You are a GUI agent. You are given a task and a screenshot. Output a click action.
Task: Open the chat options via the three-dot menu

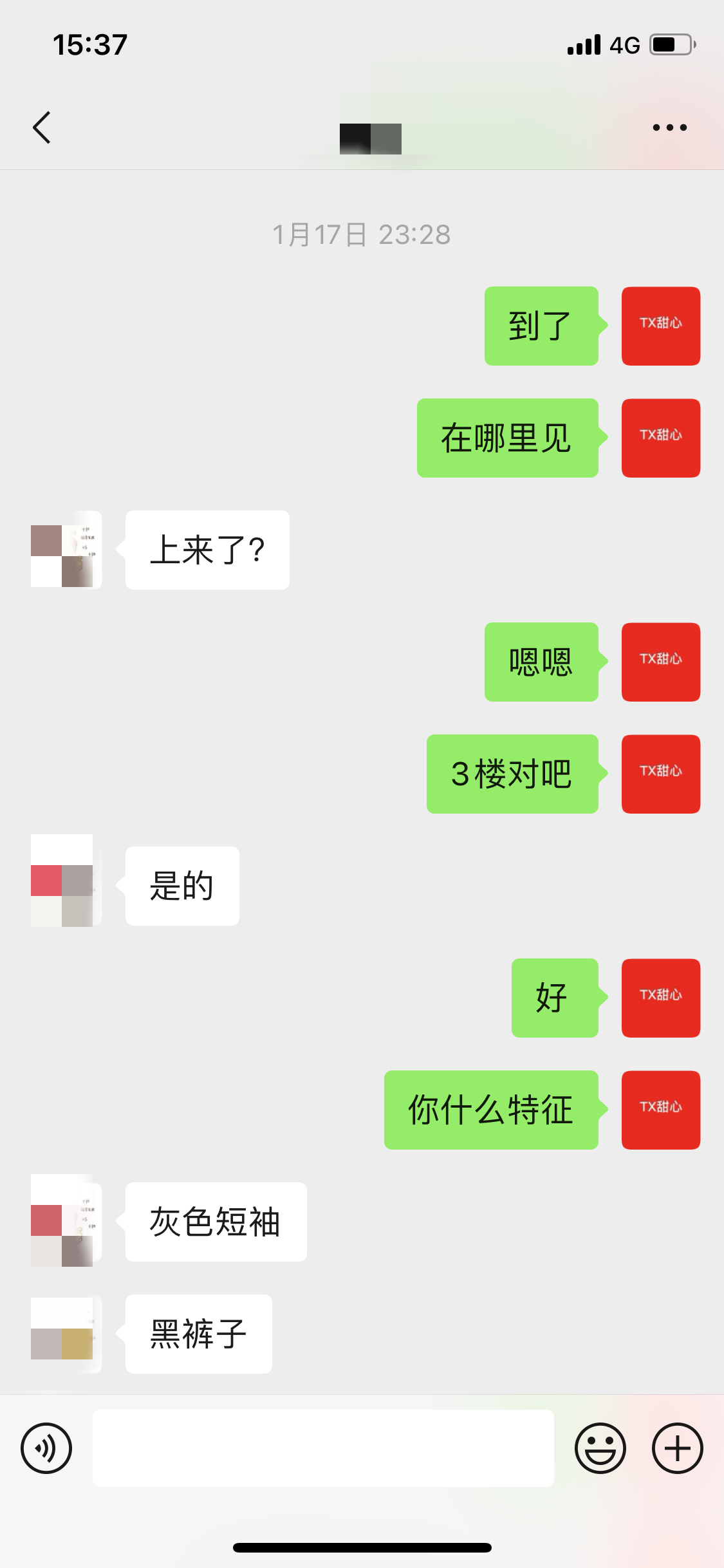coord(668,127)
